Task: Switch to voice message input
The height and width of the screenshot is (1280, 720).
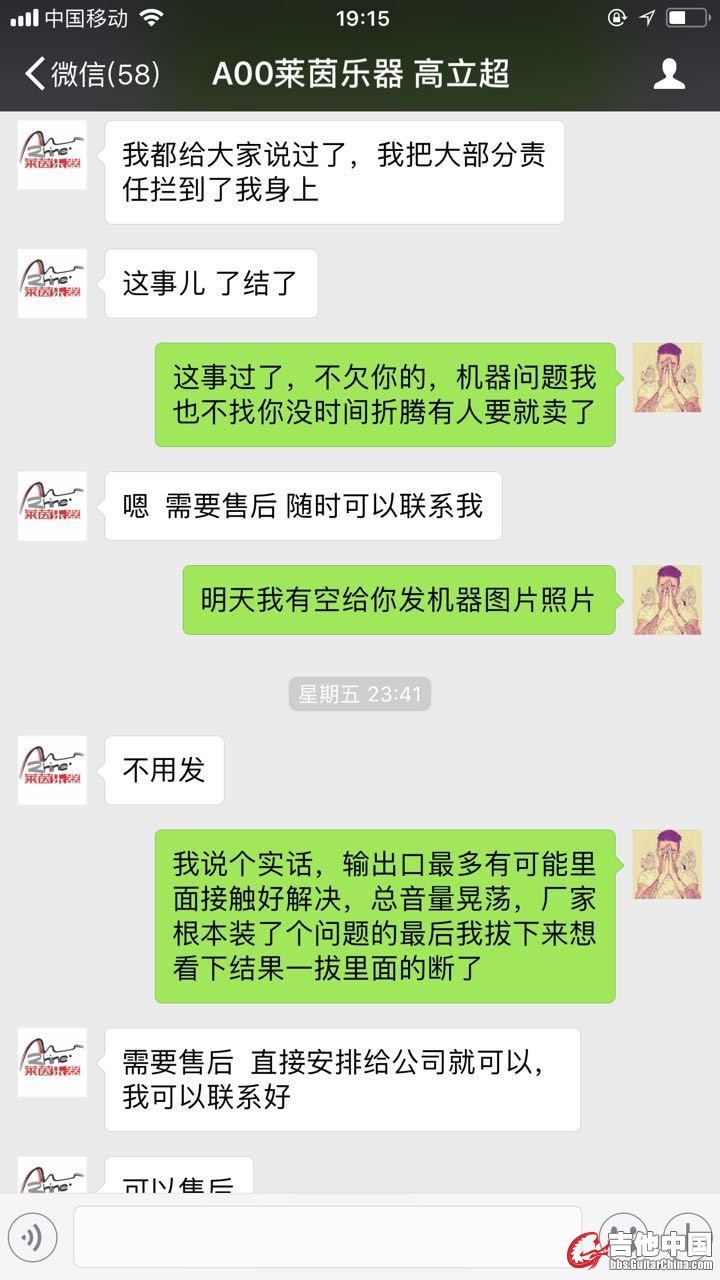Action: [32, 1238]
